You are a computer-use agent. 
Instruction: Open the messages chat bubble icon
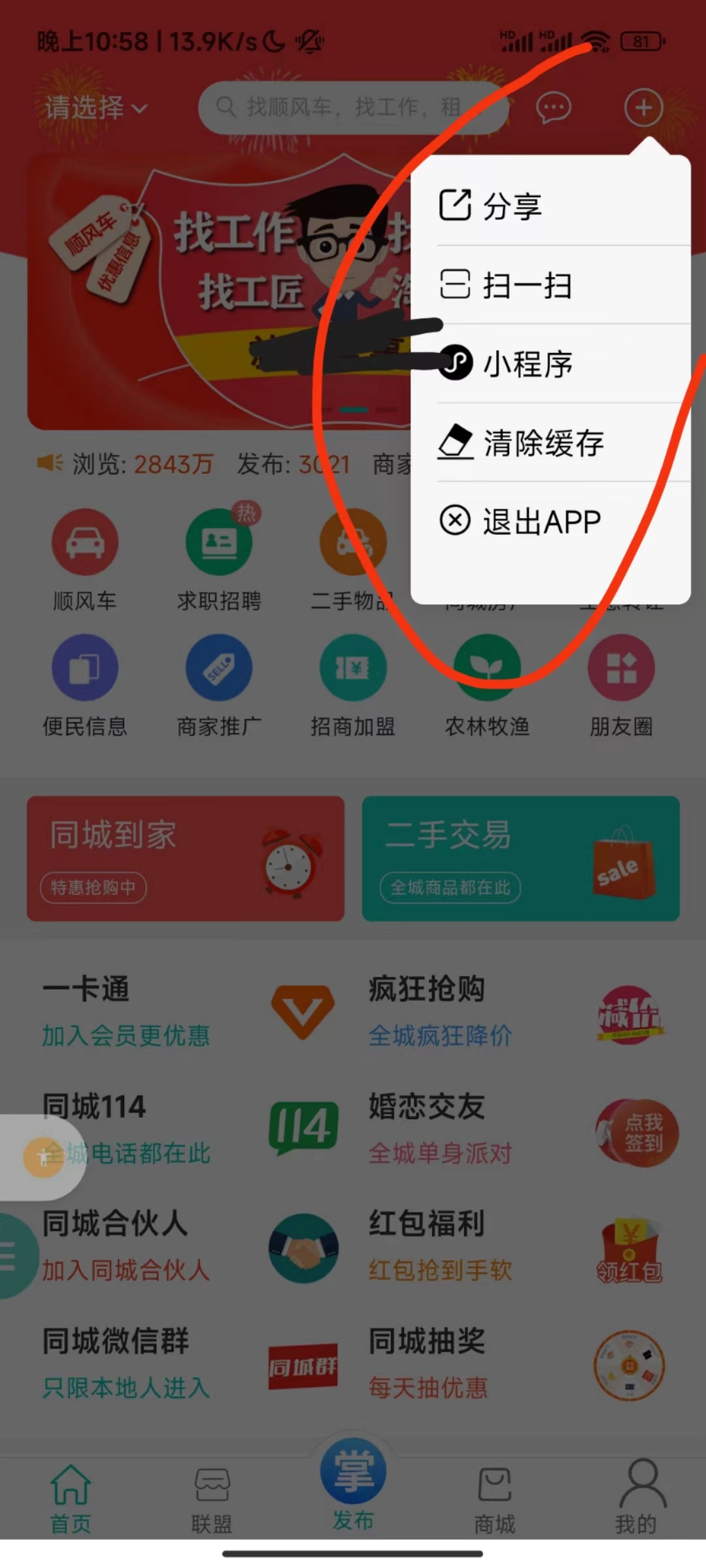point(554,108)
